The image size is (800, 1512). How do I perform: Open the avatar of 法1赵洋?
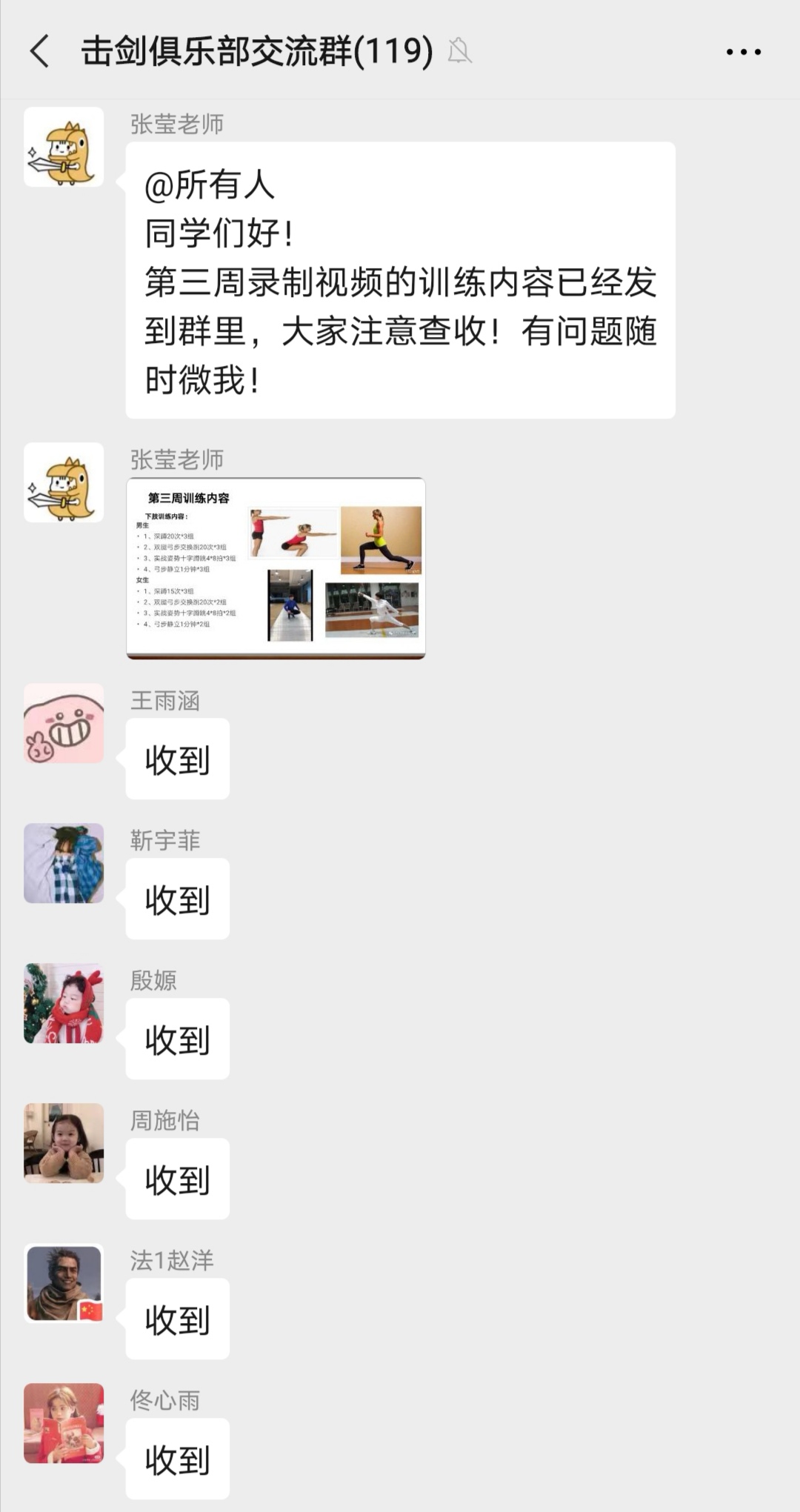point(64,1283)
